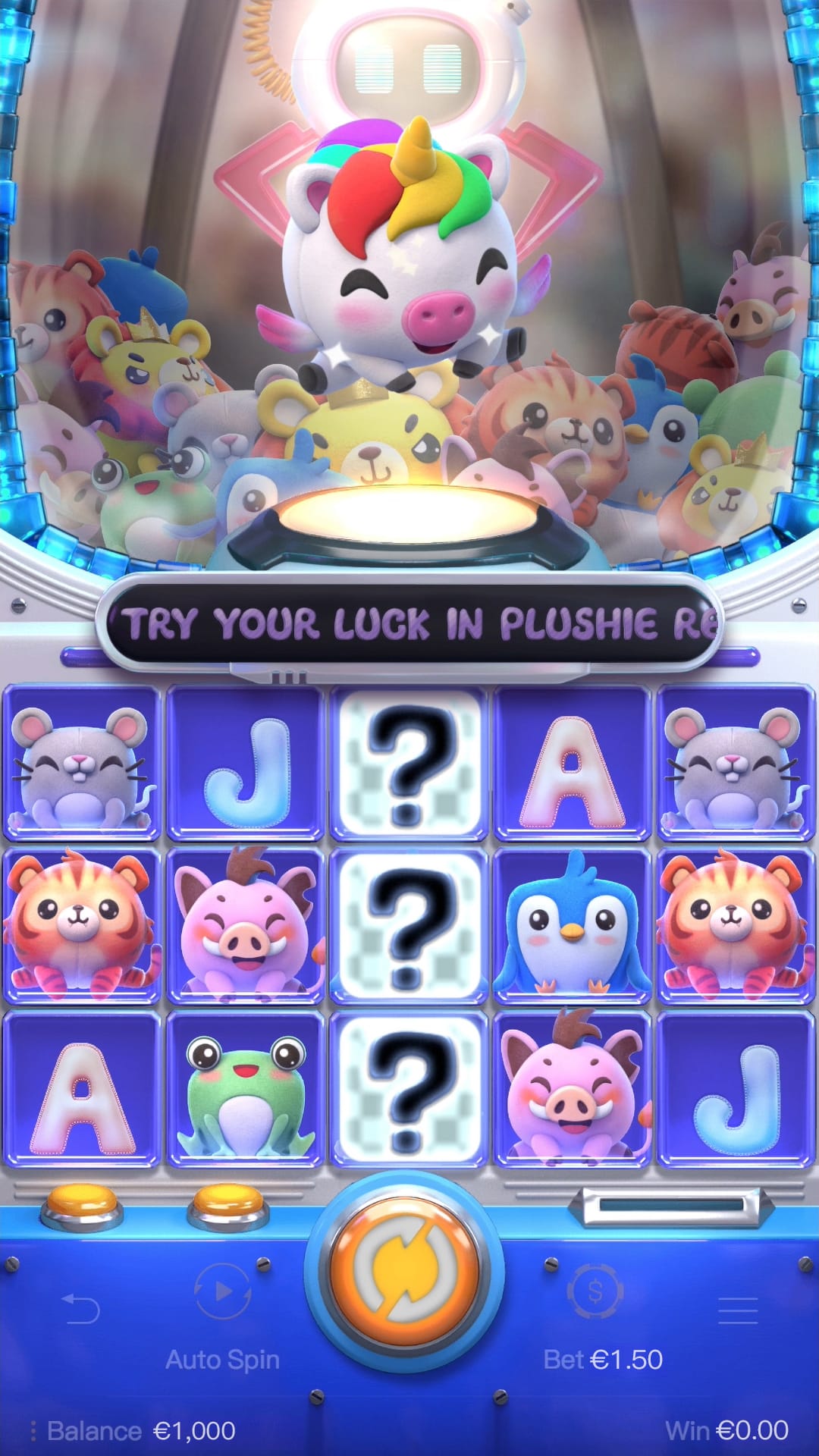Tap the back arrow icon
Screen dimensions: 819x1456
(80, 1310)
